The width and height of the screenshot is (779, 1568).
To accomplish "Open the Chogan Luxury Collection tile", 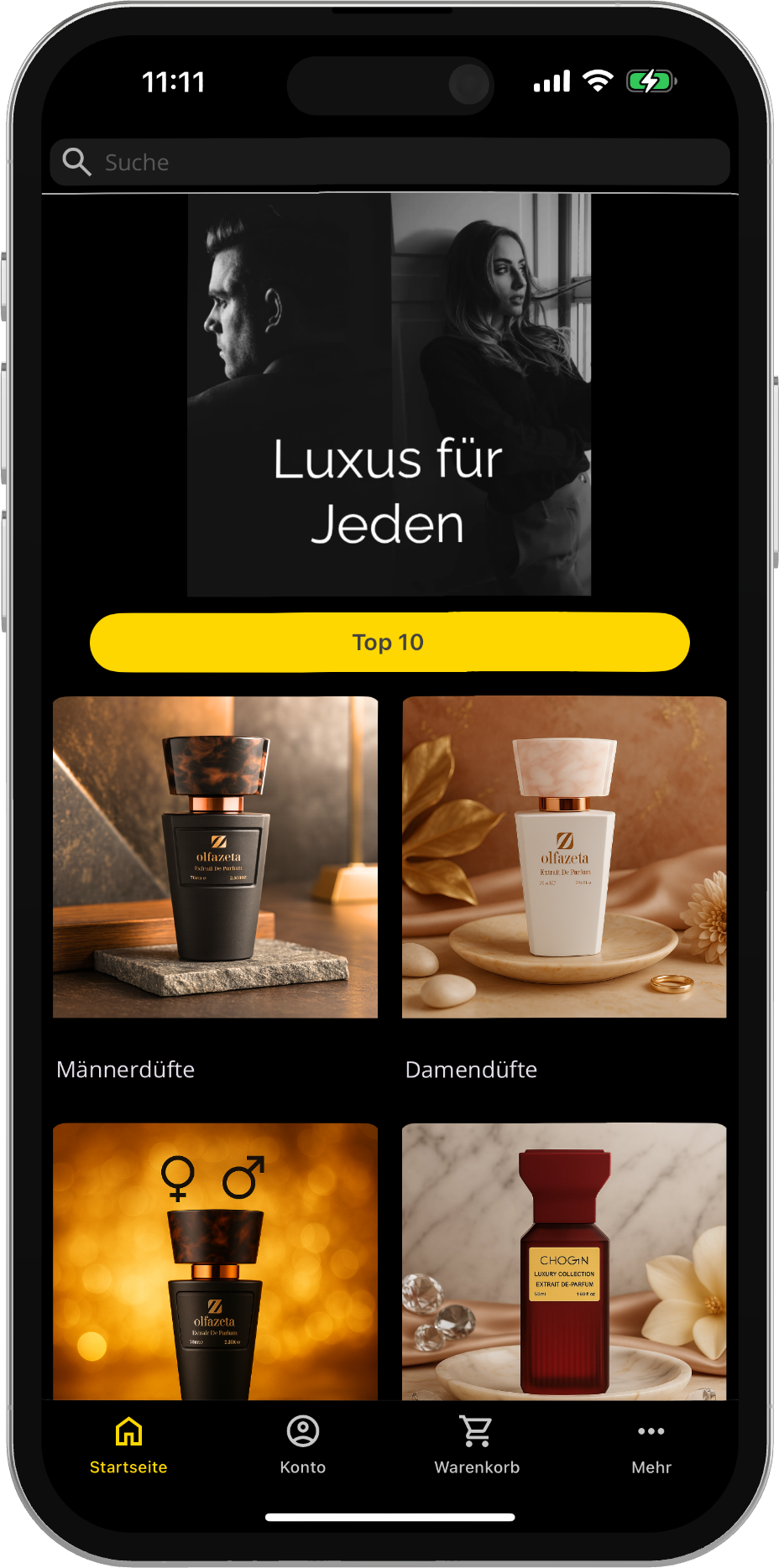I will (x=564, y=1261).
